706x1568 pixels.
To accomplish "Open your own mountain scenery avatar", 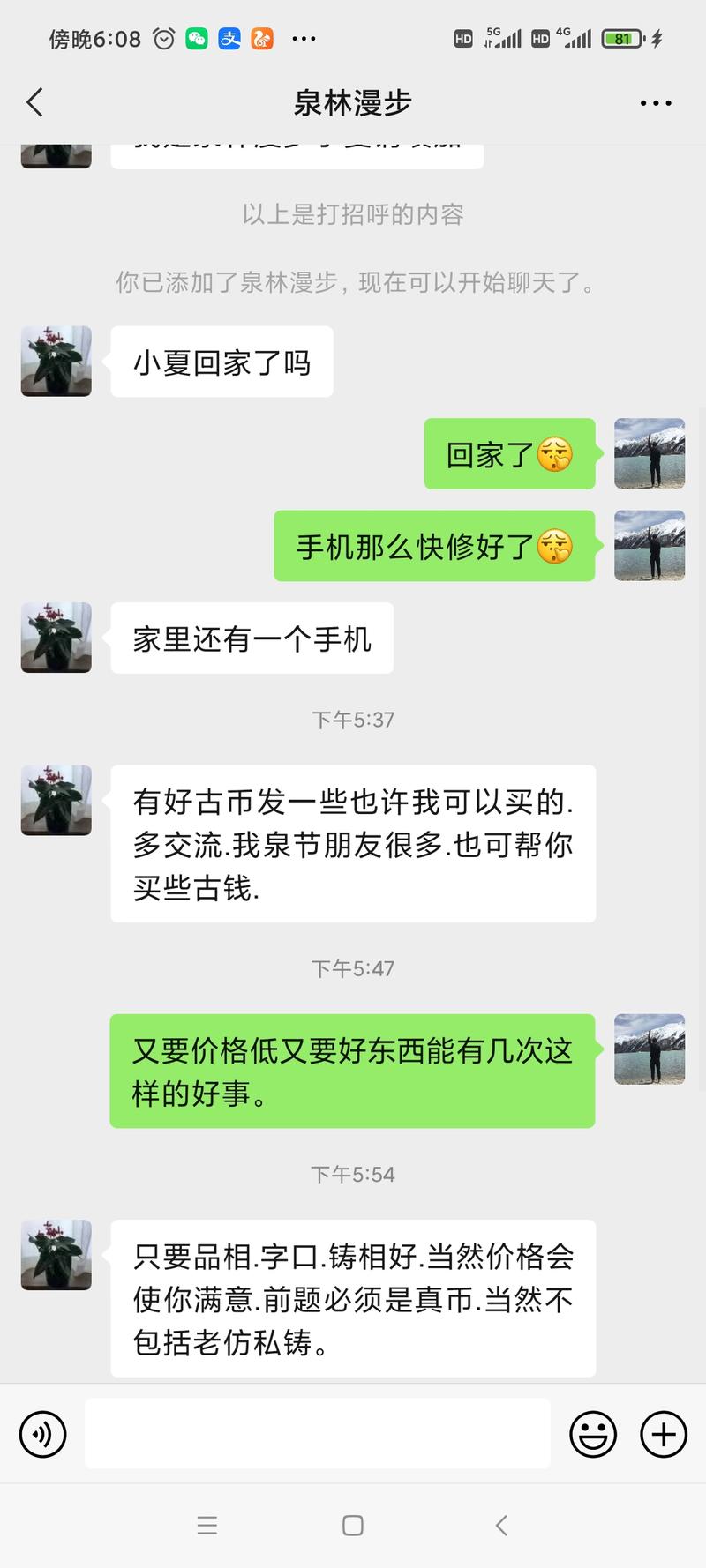I will tap(649, 454).
